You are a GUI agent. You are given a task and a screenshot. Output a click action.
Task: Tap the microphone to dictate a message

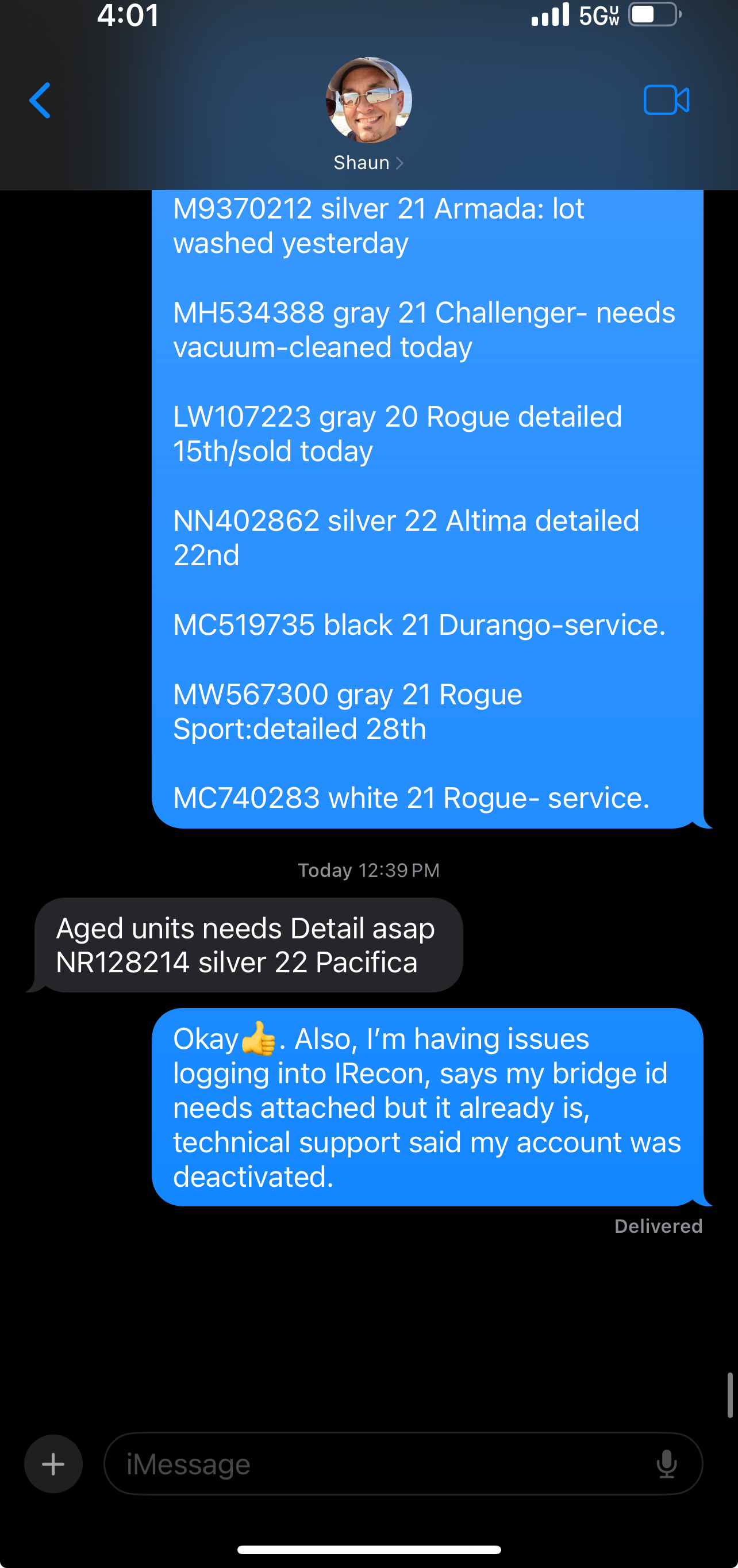(667, 1463)
